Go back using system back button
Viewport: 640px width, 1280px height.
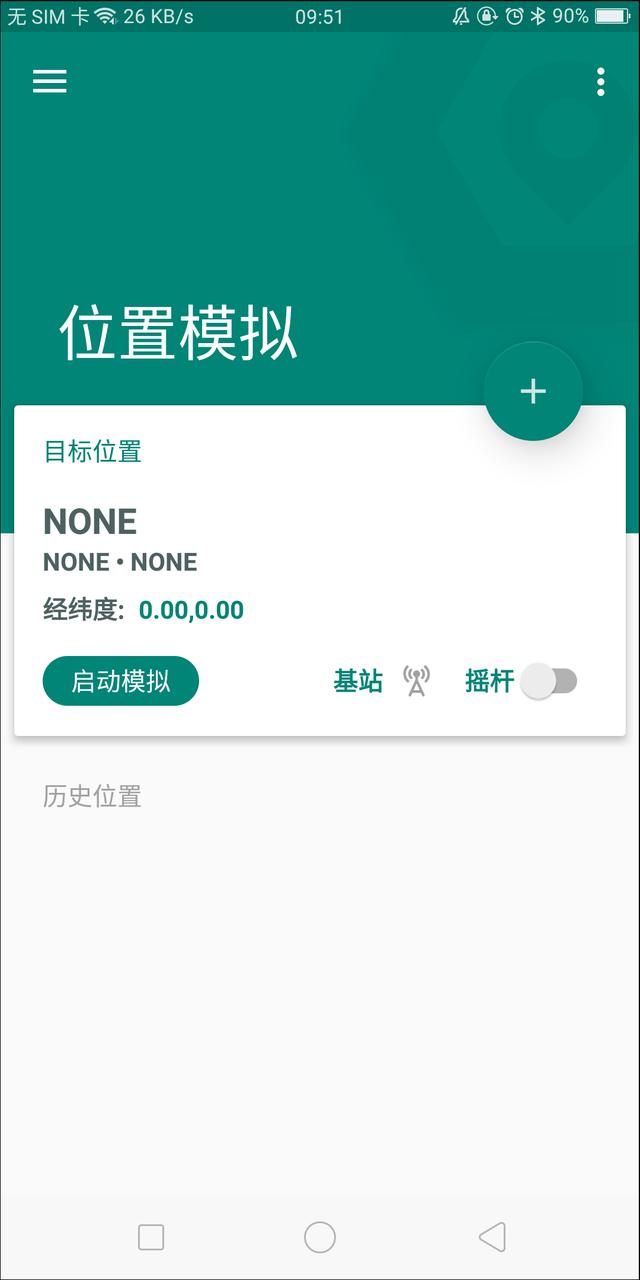pyautogui.click(x=491, y=1237)
